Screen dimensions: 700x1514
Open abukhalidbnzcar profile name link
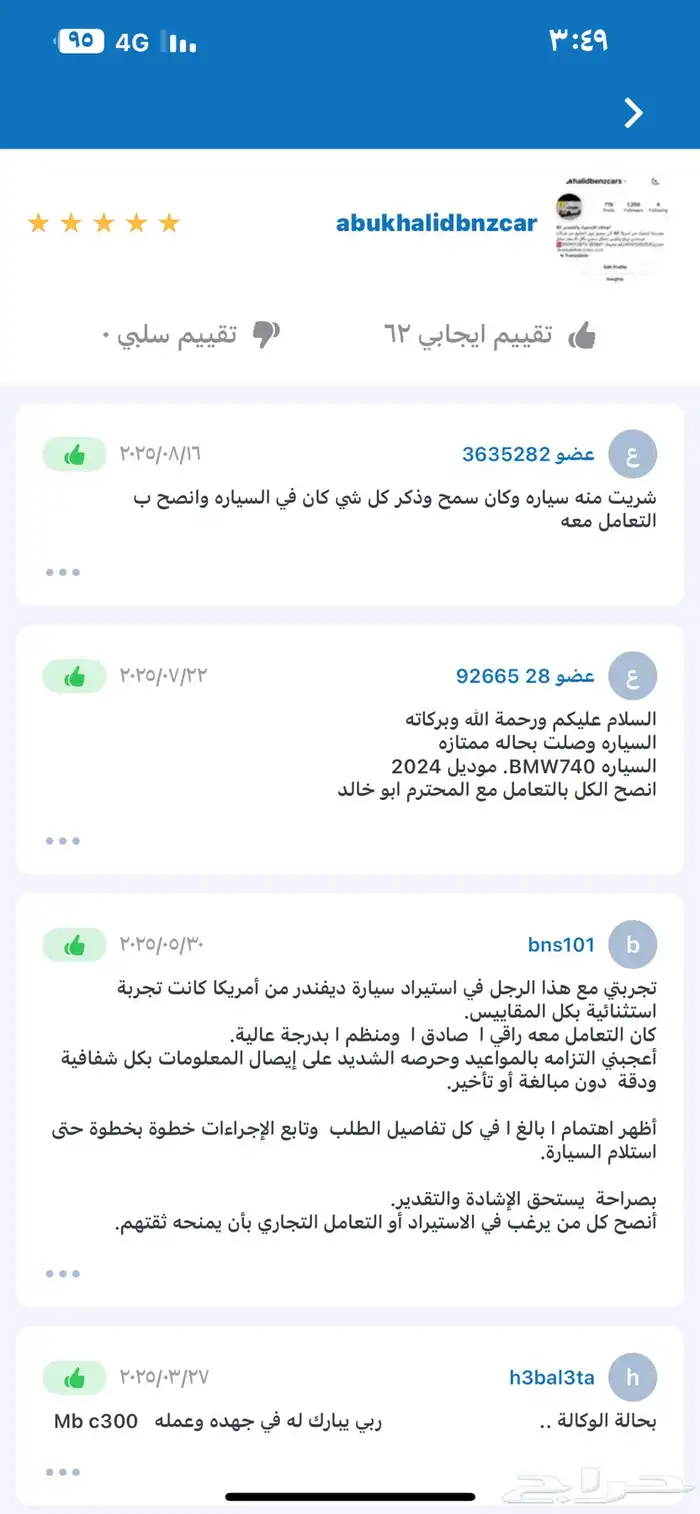pyautogui.click(x=436, y=223)
